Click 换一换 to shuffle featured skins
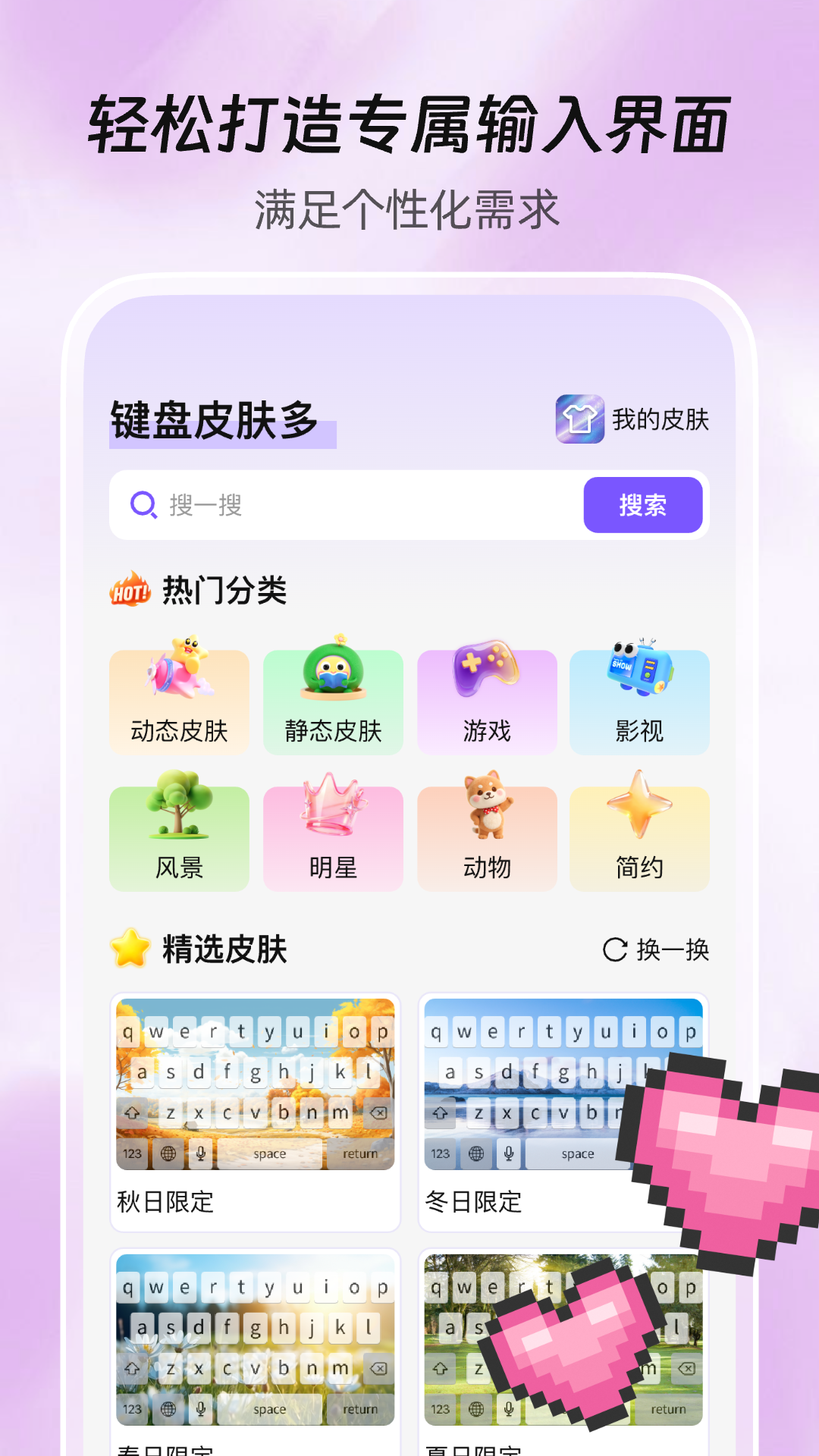The image size is (819, 1456). [x=670, y=949]
